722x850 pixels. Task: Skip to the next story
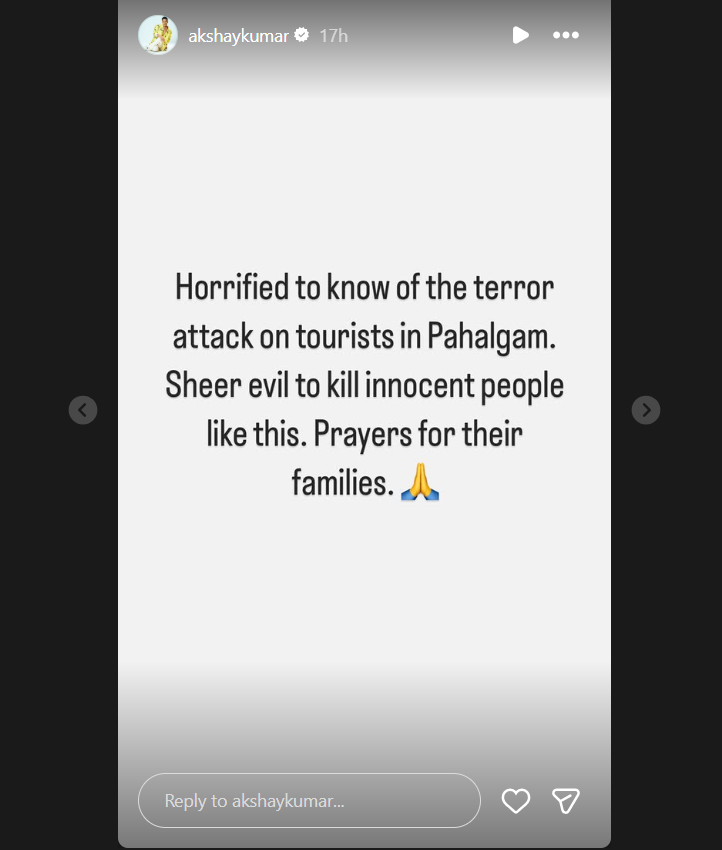tap(646, 409)
